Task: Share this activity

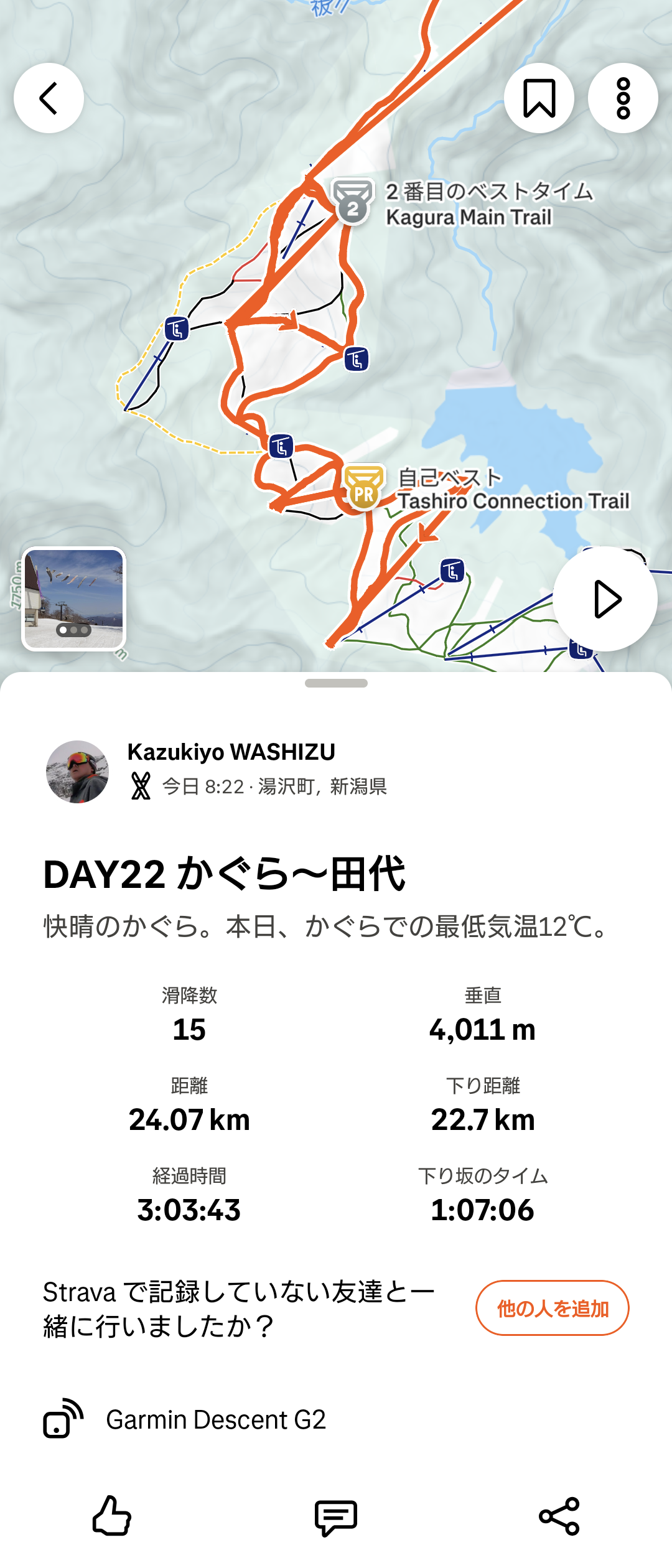Action: (x=559, y=1516)
